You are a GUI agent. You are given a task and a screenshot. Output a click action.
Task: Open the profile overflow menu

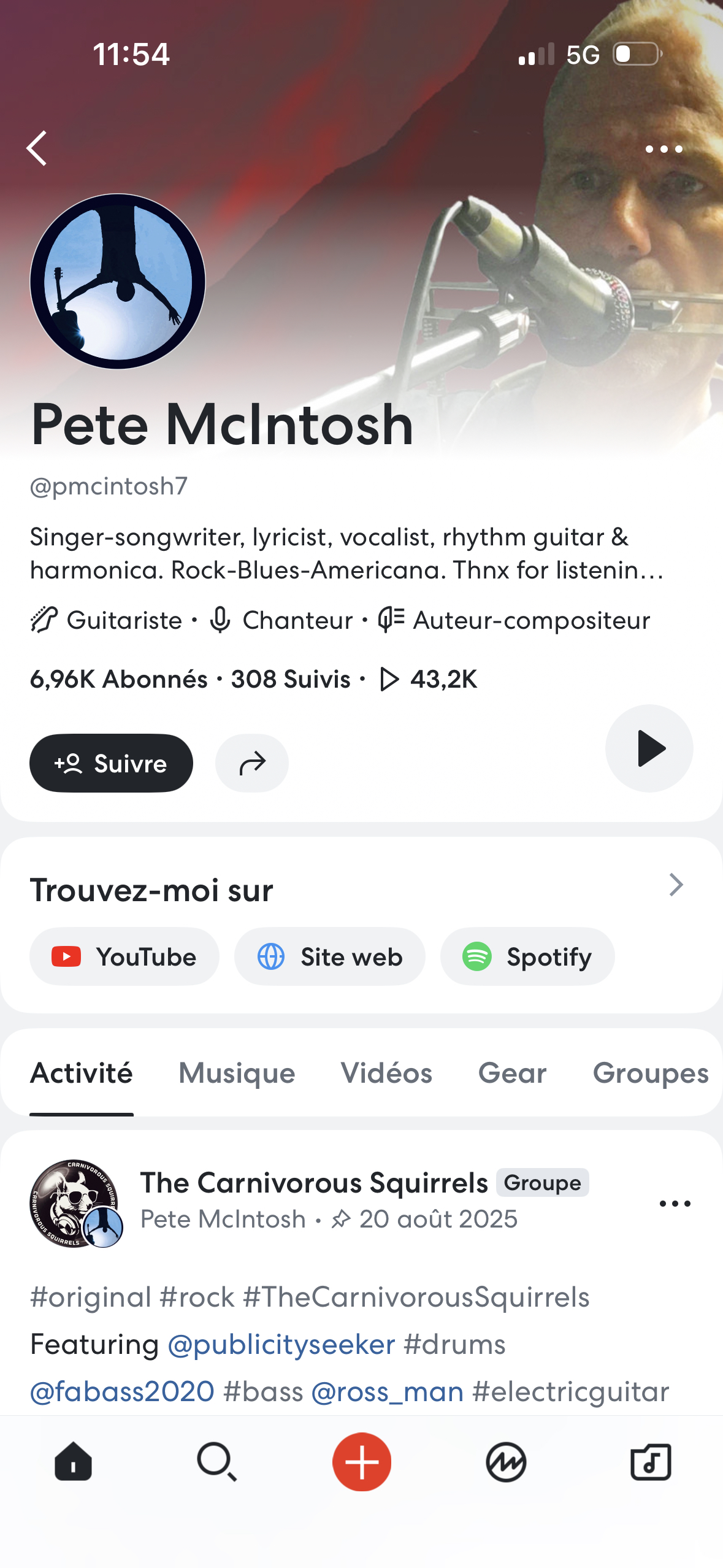664,149
